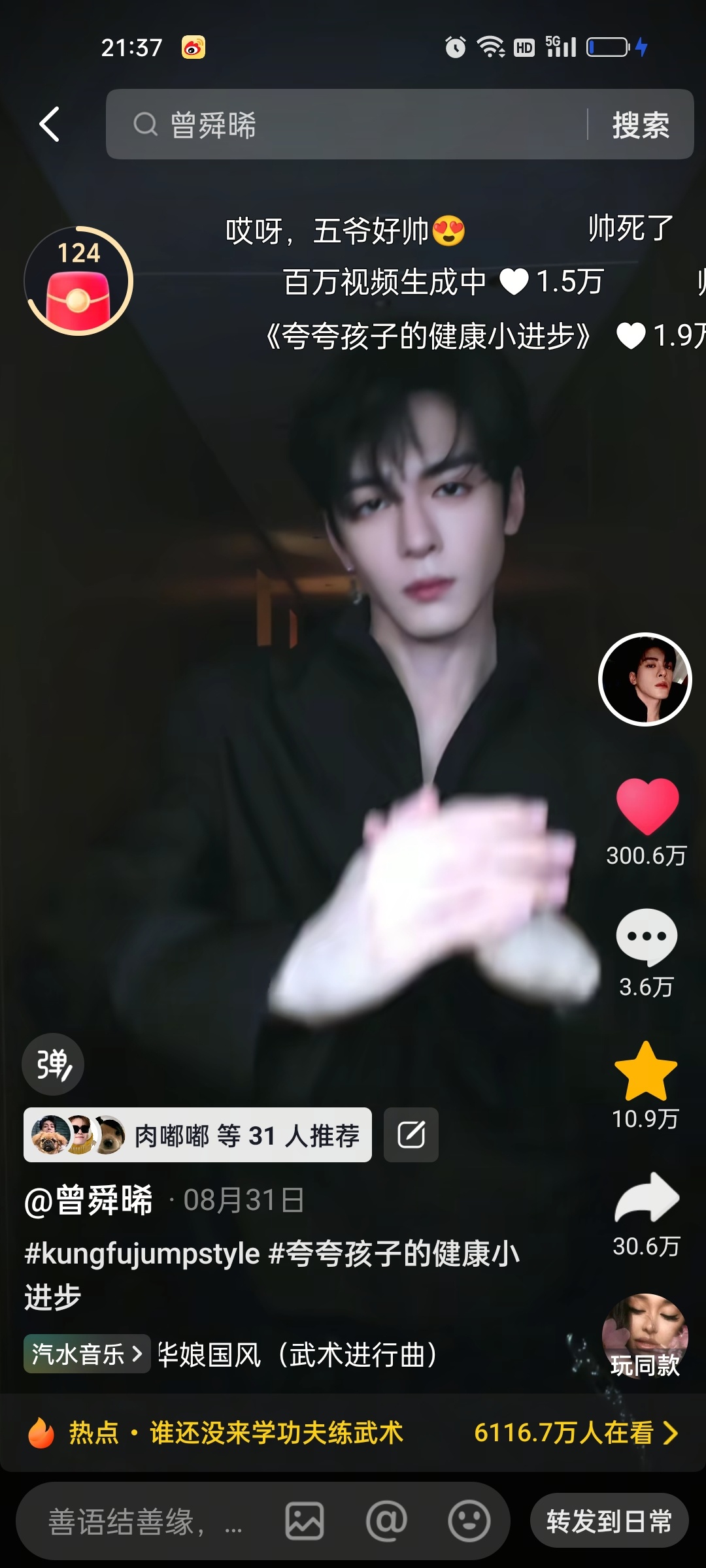Image resolution: width=706 pixels, height=1568 pixels.
Task: Open the red envelope countdown icon
Action: pos(78,281)
